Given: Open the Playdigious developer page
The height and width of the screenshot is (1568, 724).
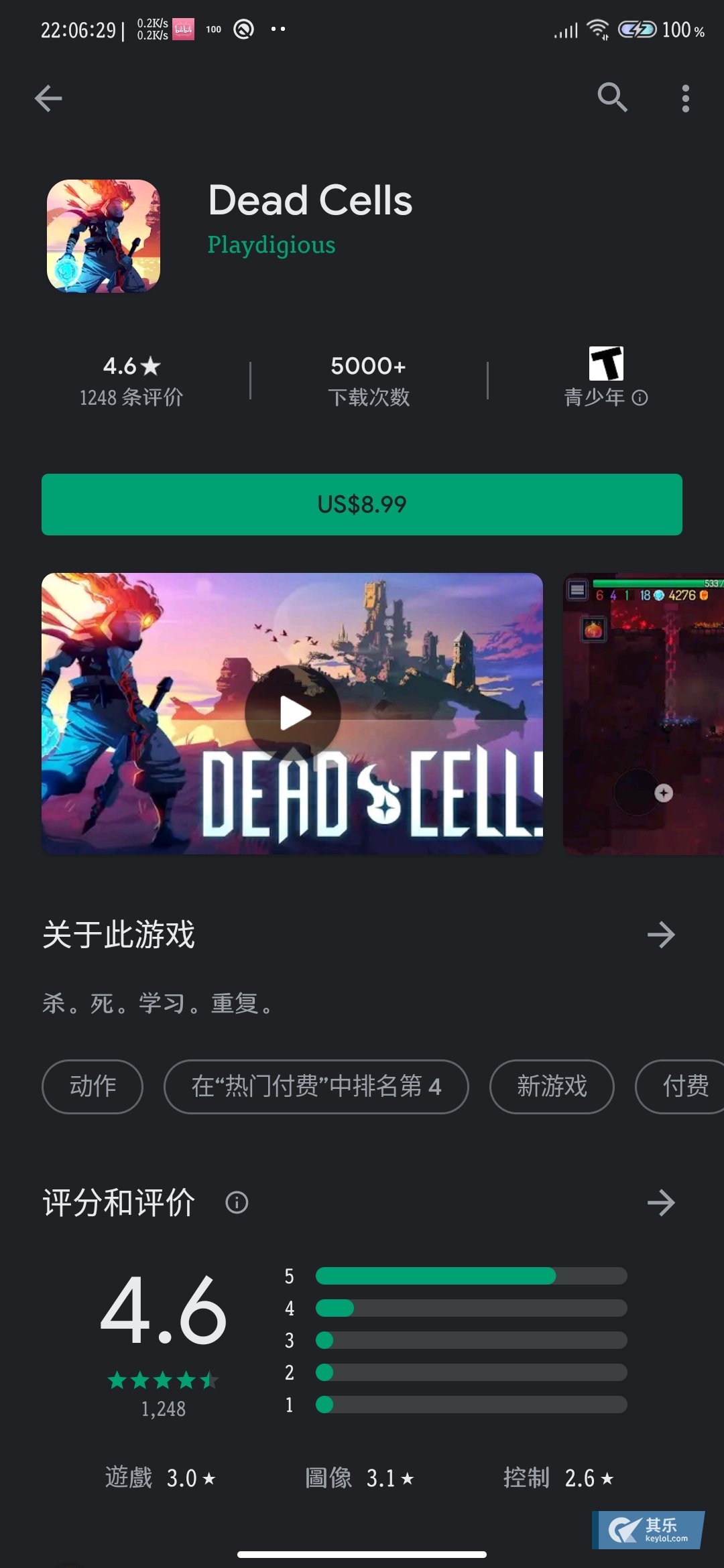Looking at the screenshot, I should pos(271,245).
